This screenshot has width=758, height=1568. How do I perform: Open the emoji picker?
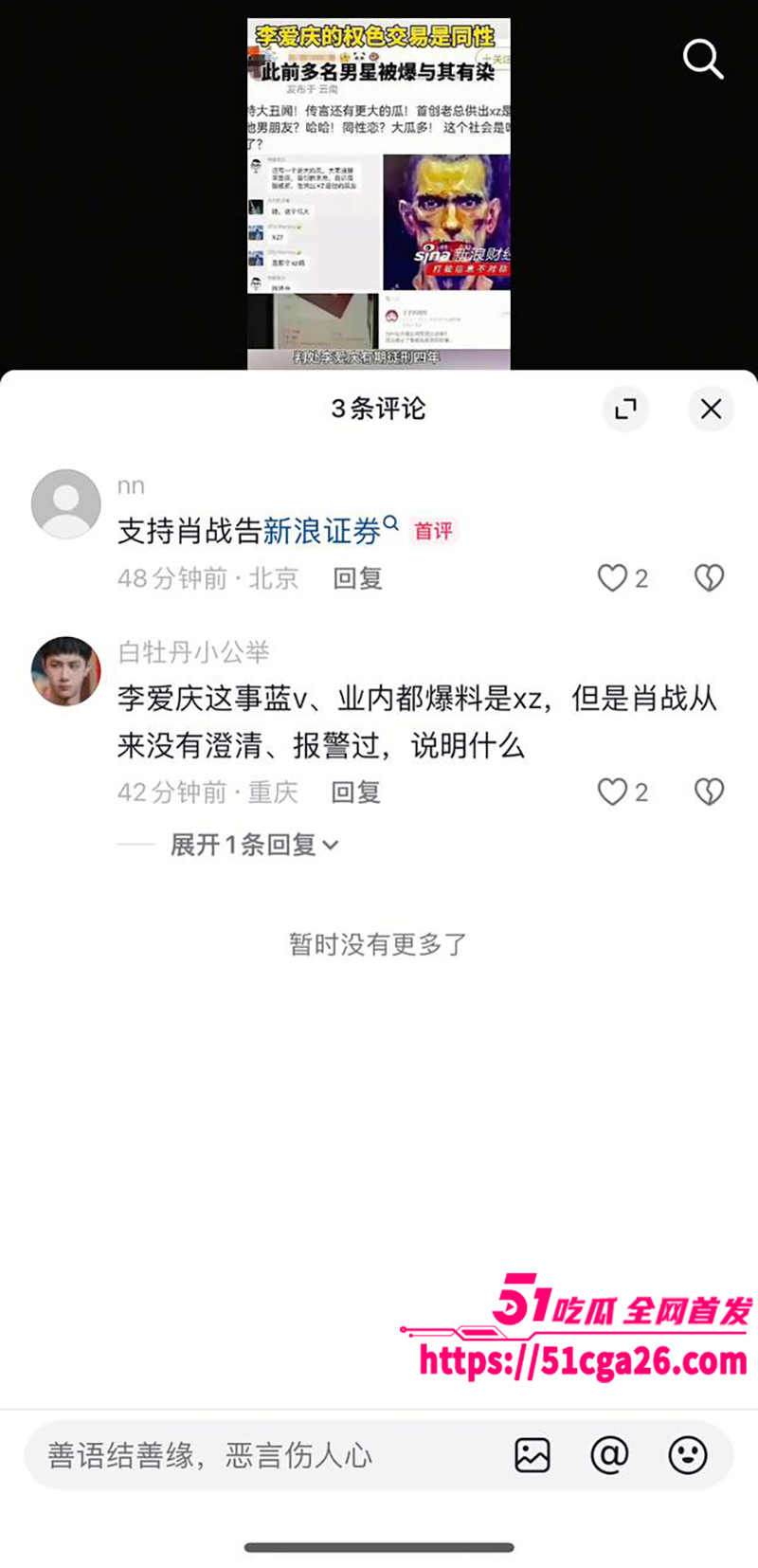(x=687, y=1455)
